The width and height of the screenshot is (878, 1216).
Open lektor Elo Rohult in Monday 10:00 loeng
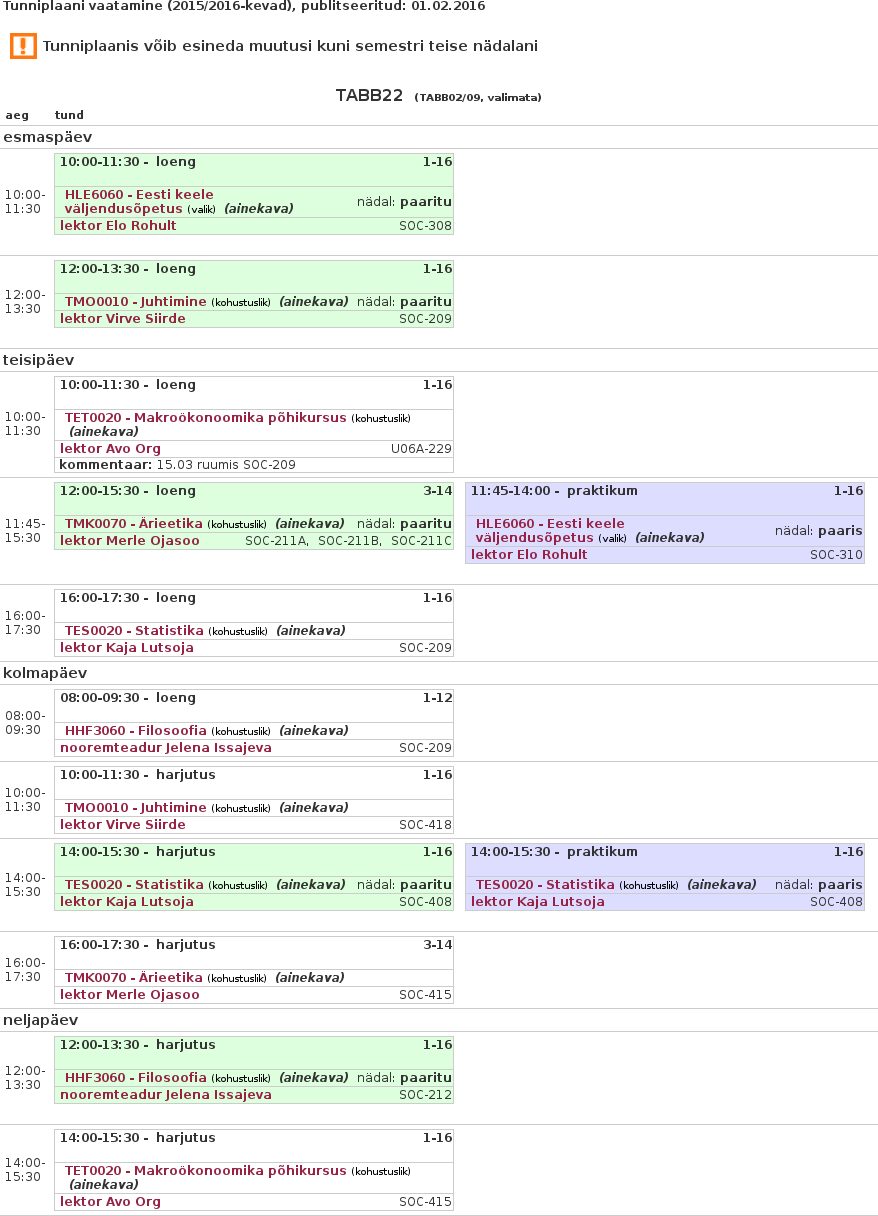(118, 226)
